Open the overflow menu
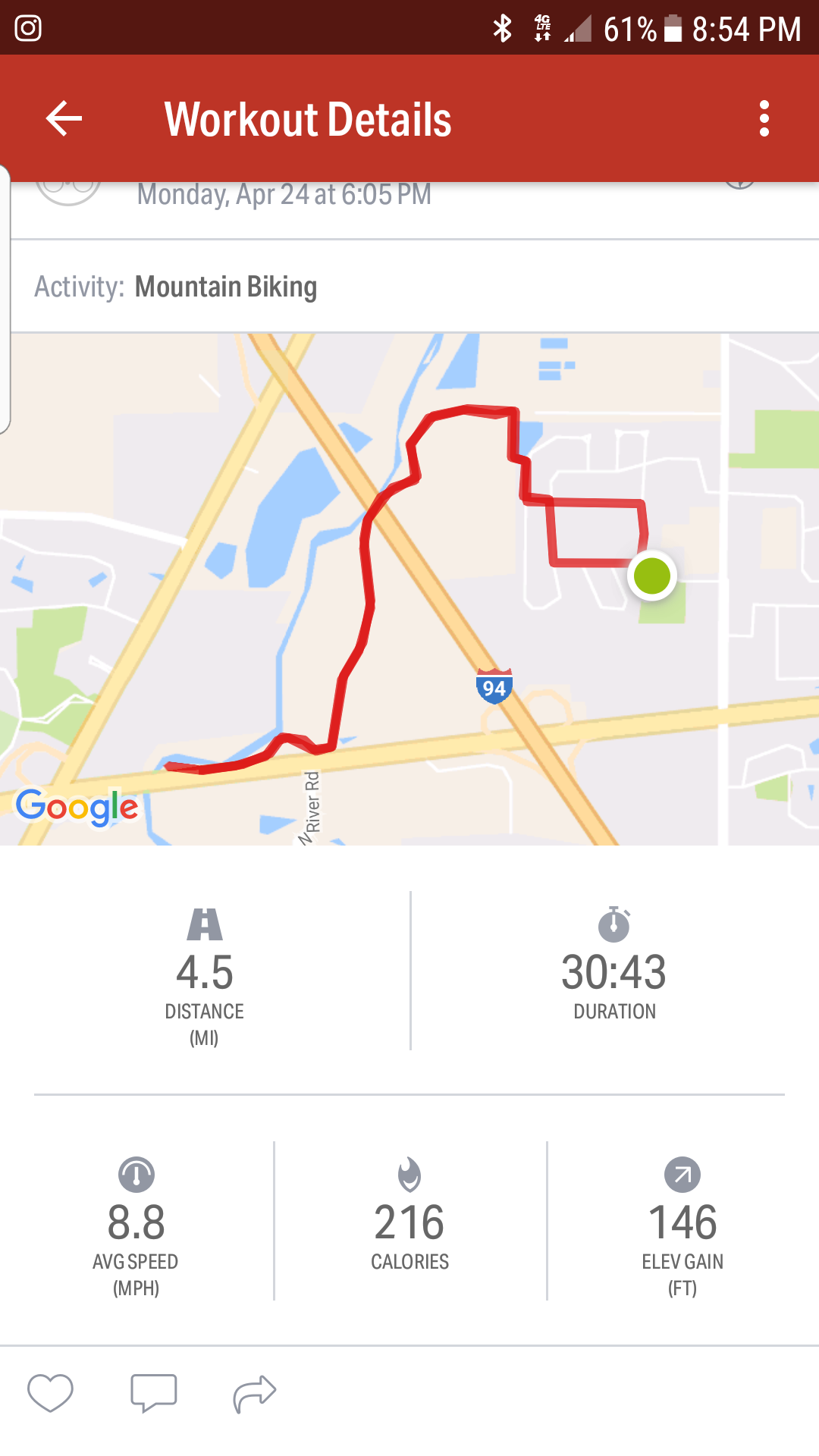The height and width of the screenshot is (1456, 819). click(x=764, y=119)
